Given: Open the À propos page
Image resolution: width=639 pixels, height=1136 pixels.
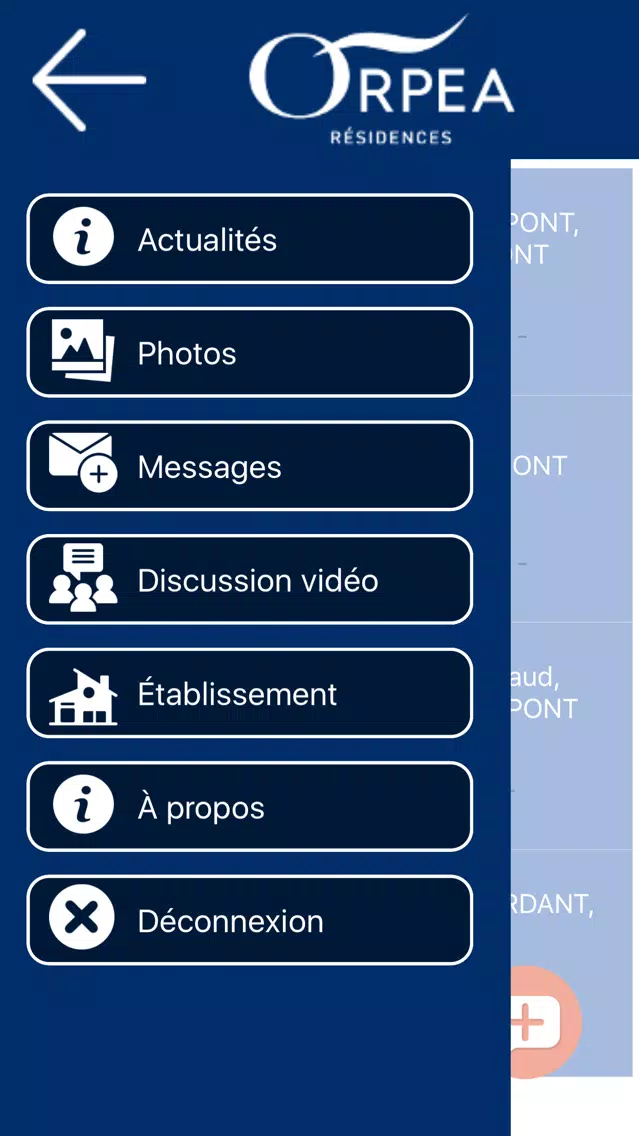Looking at the screenshot, I should tap(250, 806).
